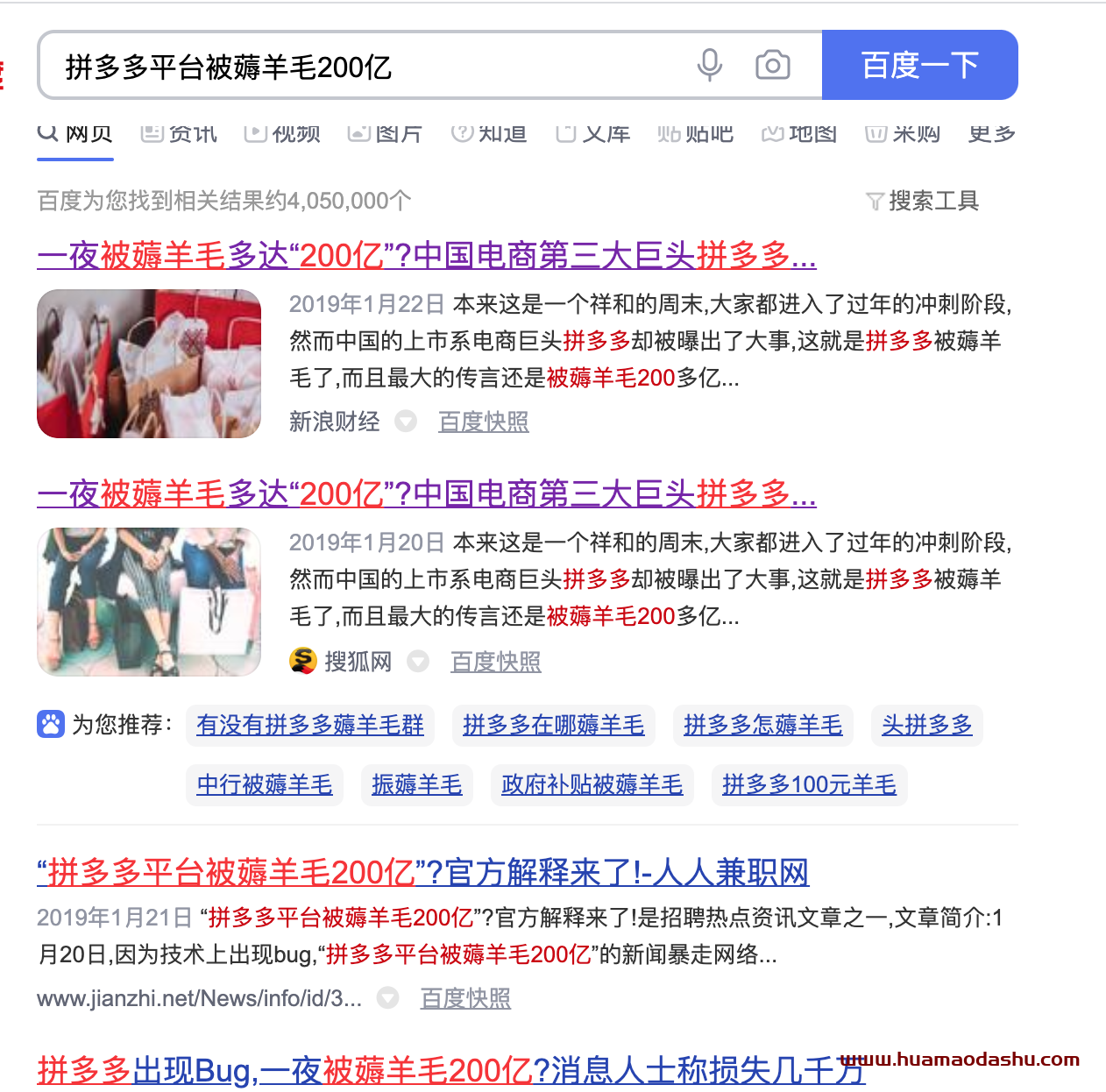Image resolution: width=1106 pixels, height=1092 pixels.
Task: Select the suggestion 拼多多100元羊毛
Action: pos(809,784)
